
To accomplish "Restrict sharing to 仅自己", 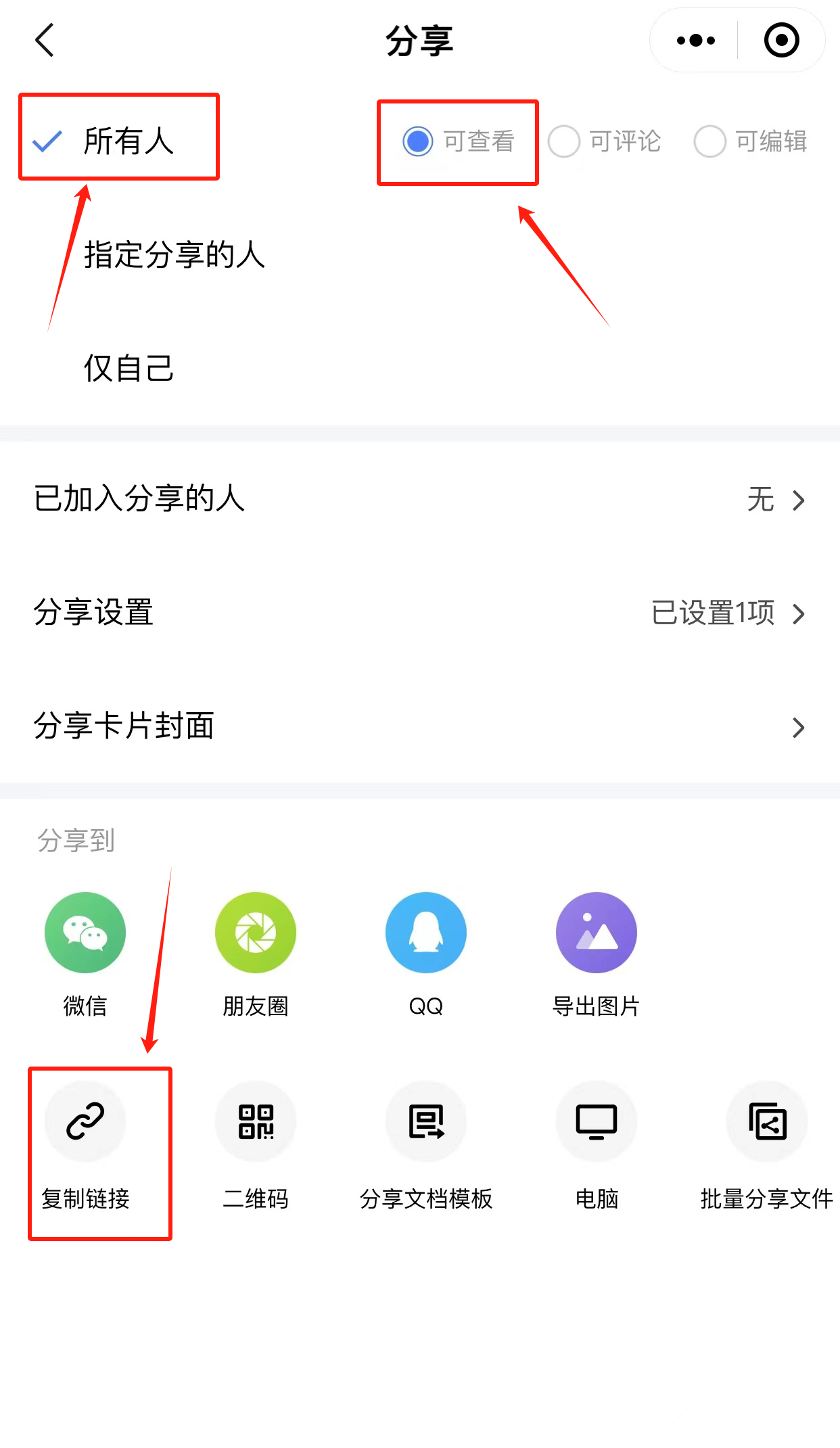I will coord(128,369).
